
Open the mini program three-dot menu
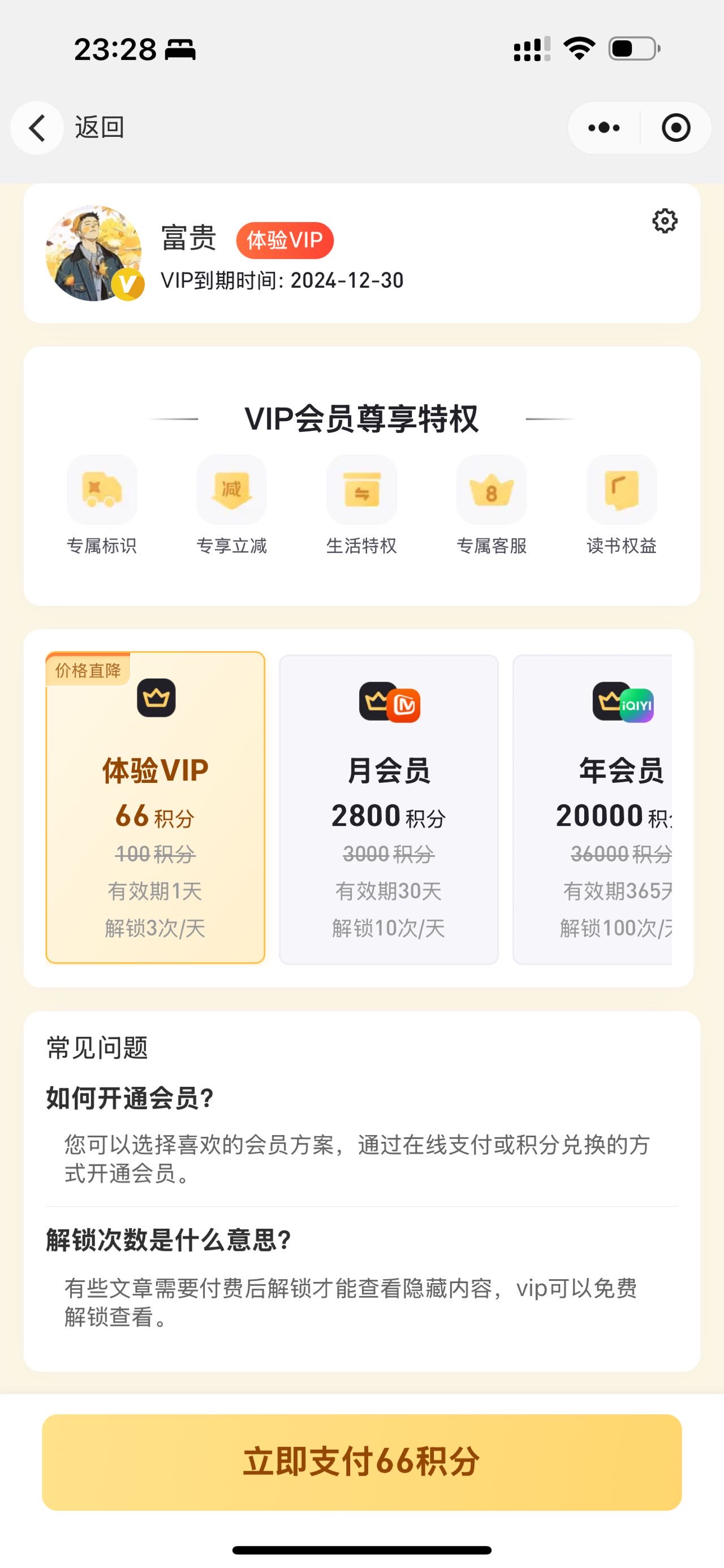pos(604,128)
